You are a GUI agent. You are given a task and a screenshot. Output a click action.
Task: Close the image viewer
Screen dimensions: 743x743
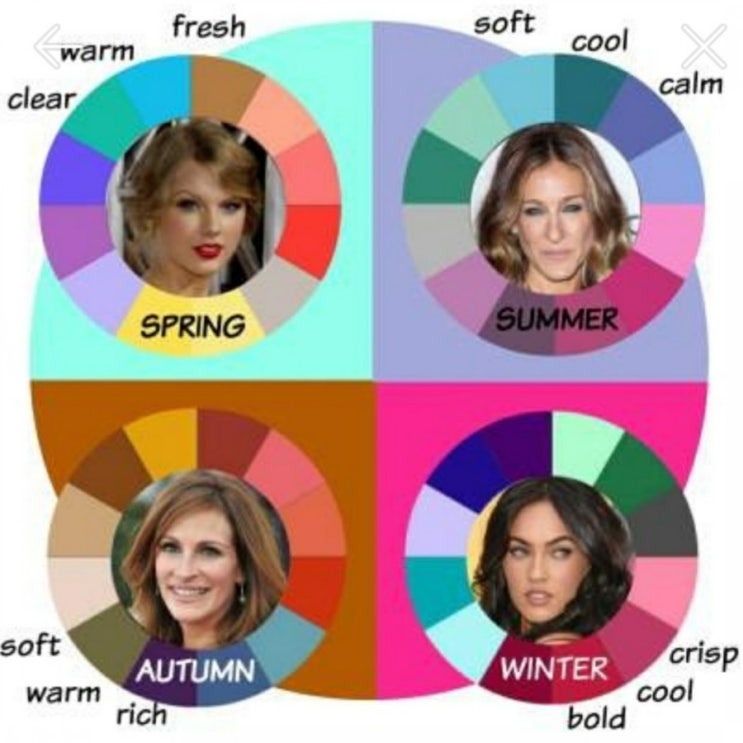tap(704, 45)
